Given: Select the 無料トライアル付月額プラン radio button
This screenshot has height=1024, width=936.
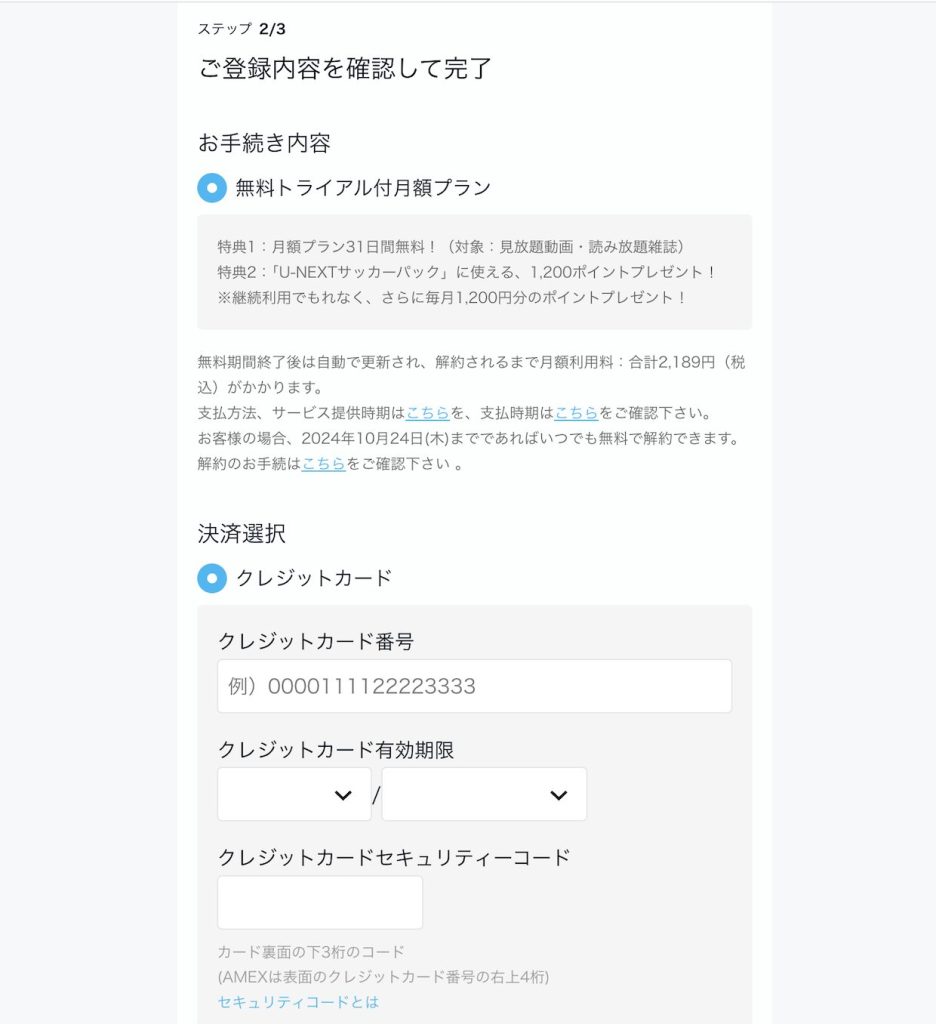Looking at the screenshot, I should point(212,188).
